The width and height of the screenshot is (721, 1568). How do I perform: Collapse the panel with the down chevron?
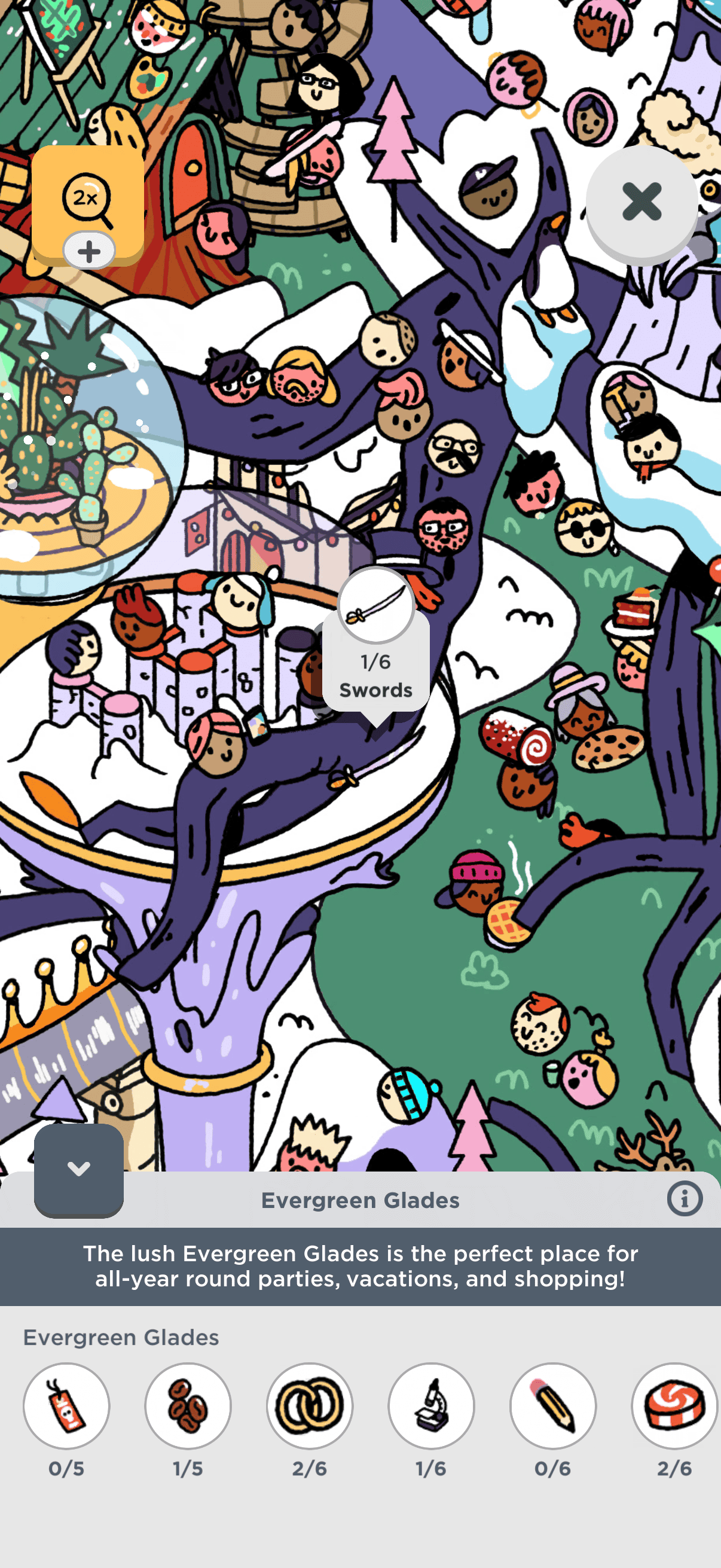[78, 1170]
